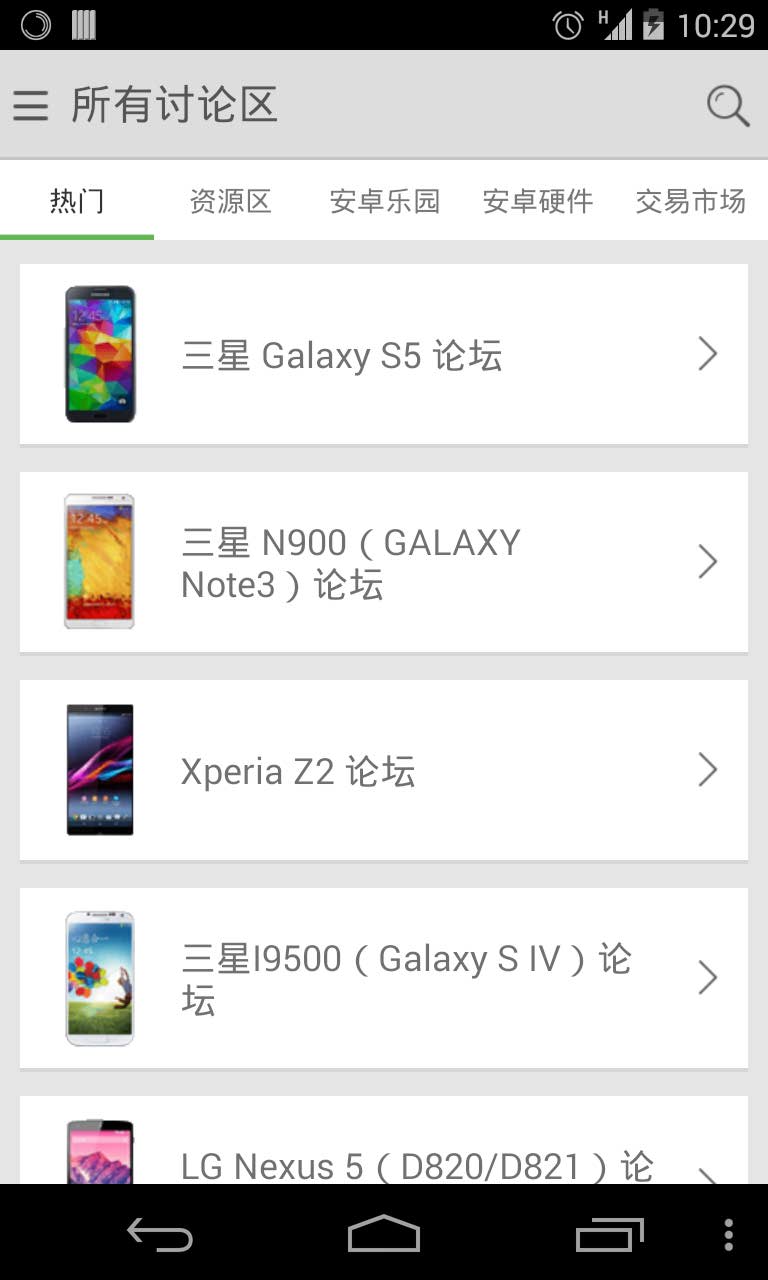Select the 安卓乐园 tab
The image size is (768, 1280).
[x=384, y=200]
